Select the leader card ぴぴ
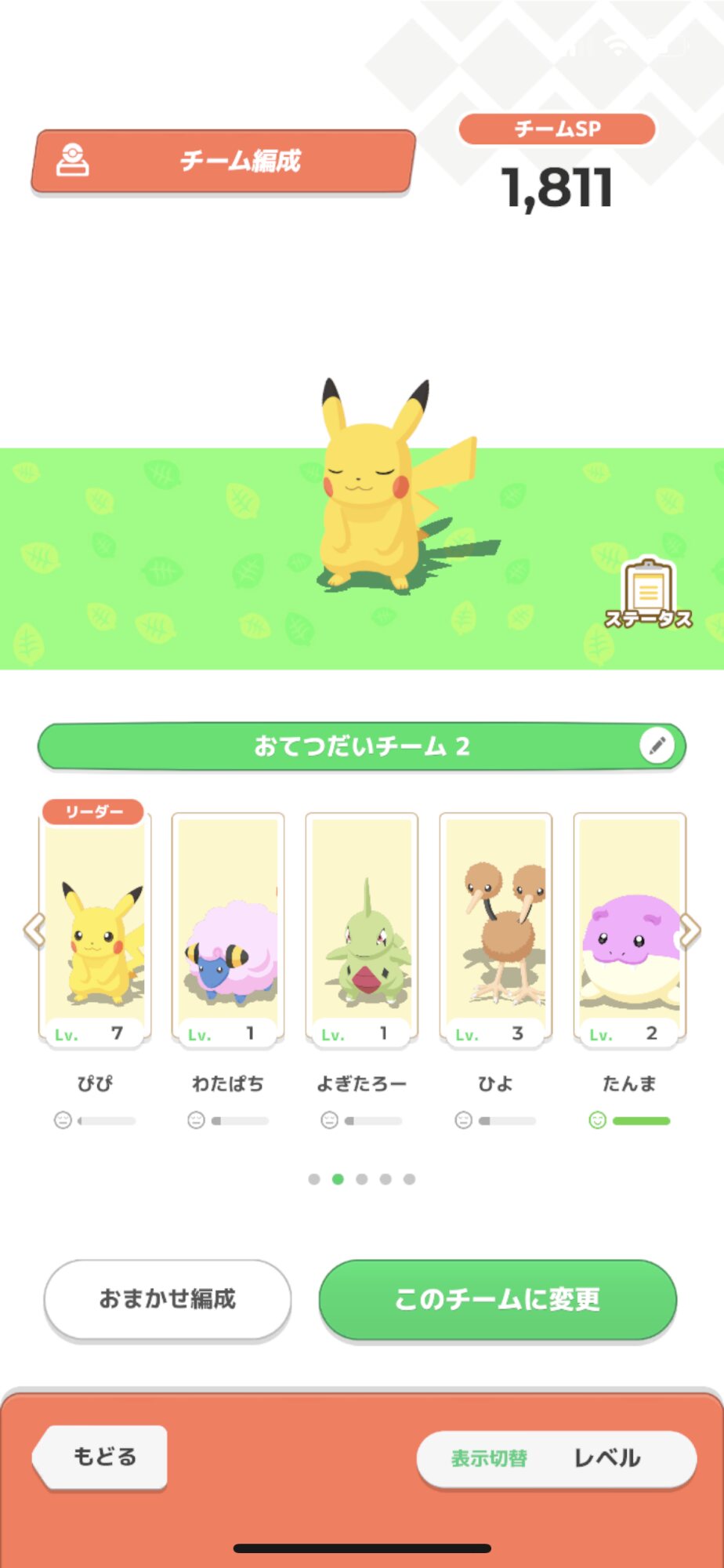Image resolution: width=724 pixels, height=1568 pixels. (95, 929)
